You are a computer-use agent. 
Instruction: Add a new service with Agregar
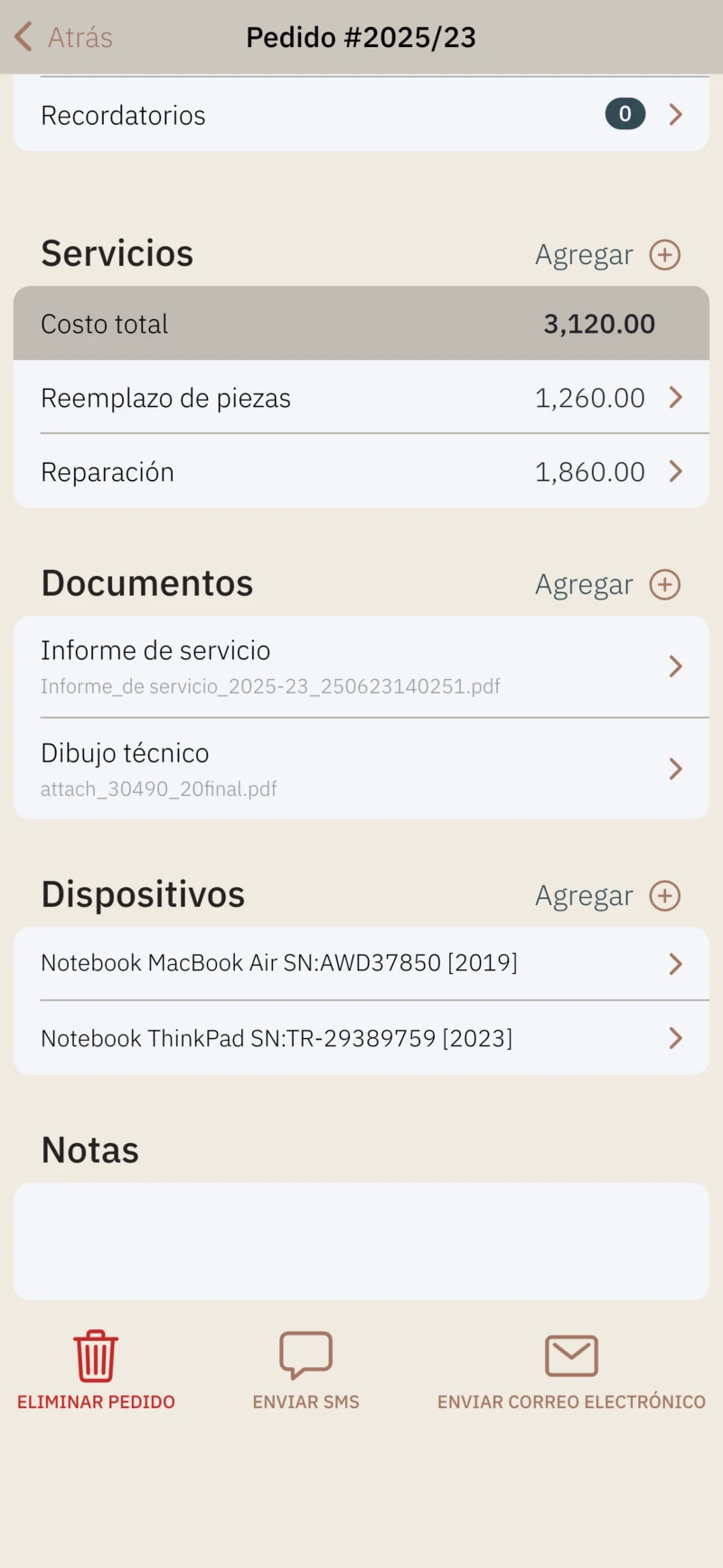click(x=607, y=255)
